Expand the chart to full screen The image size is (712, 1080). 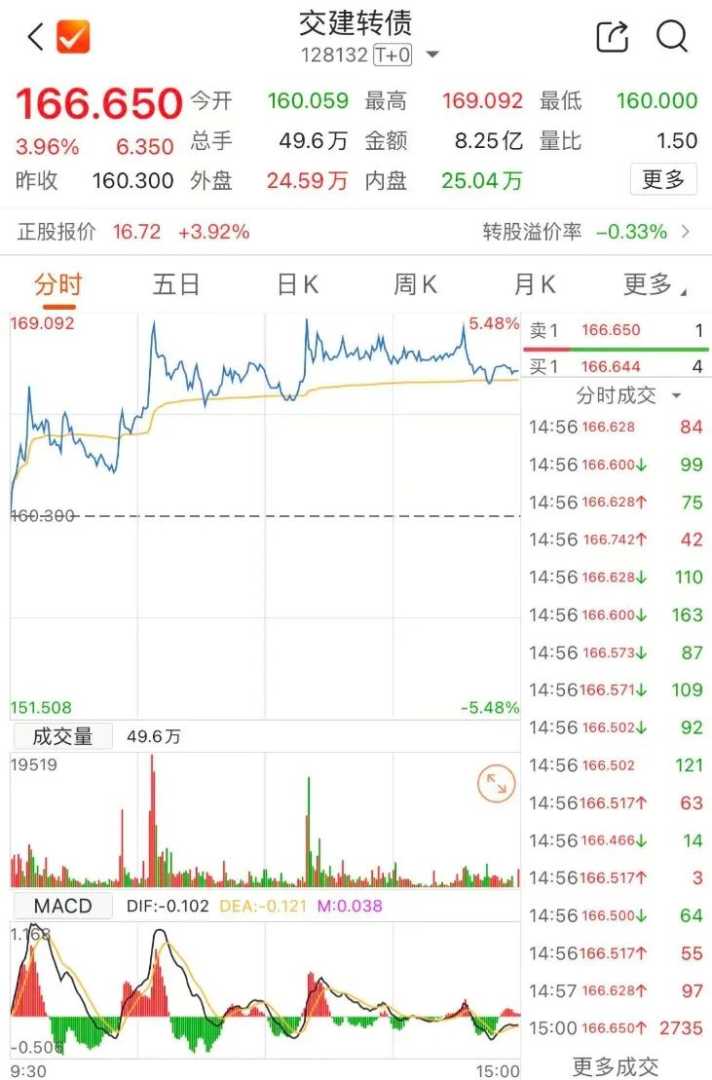point(494,785)
